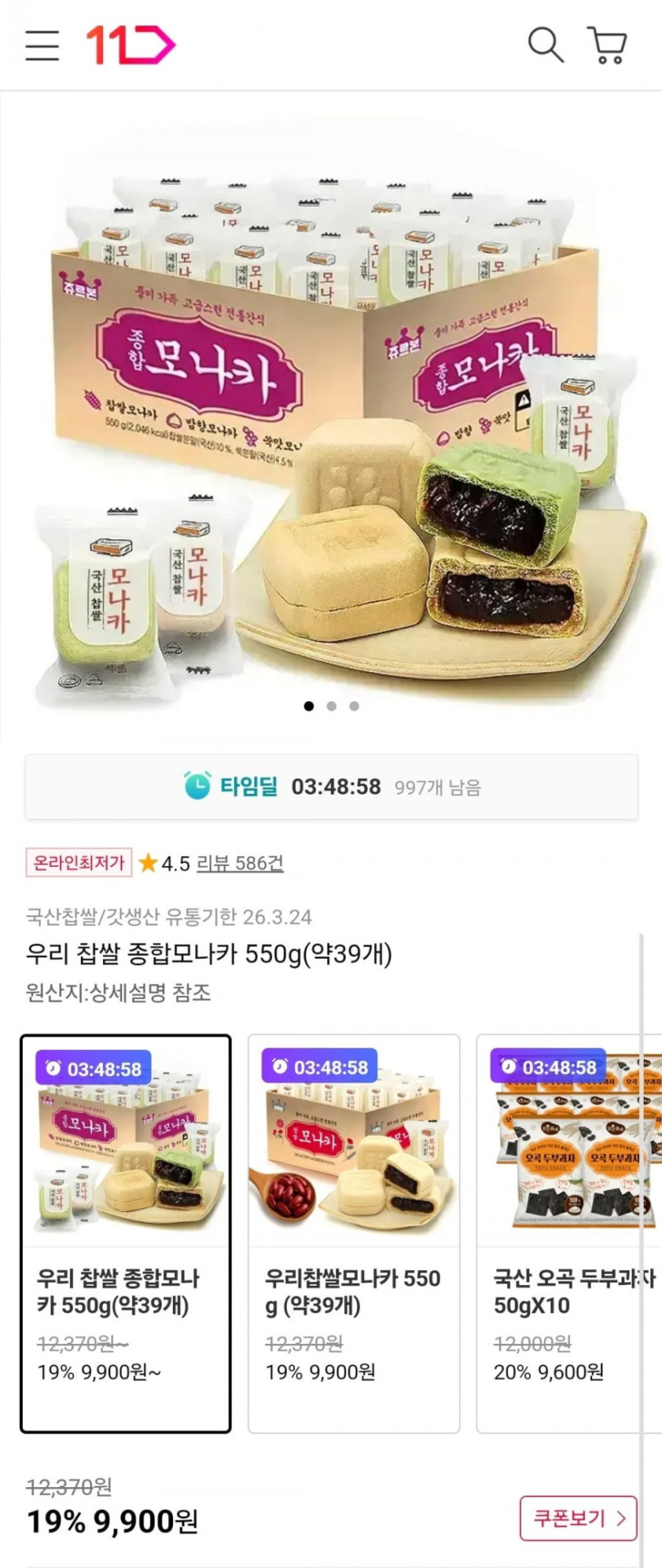Open the hamburger menu
The image size is (662, 1568).
[42, 45]
